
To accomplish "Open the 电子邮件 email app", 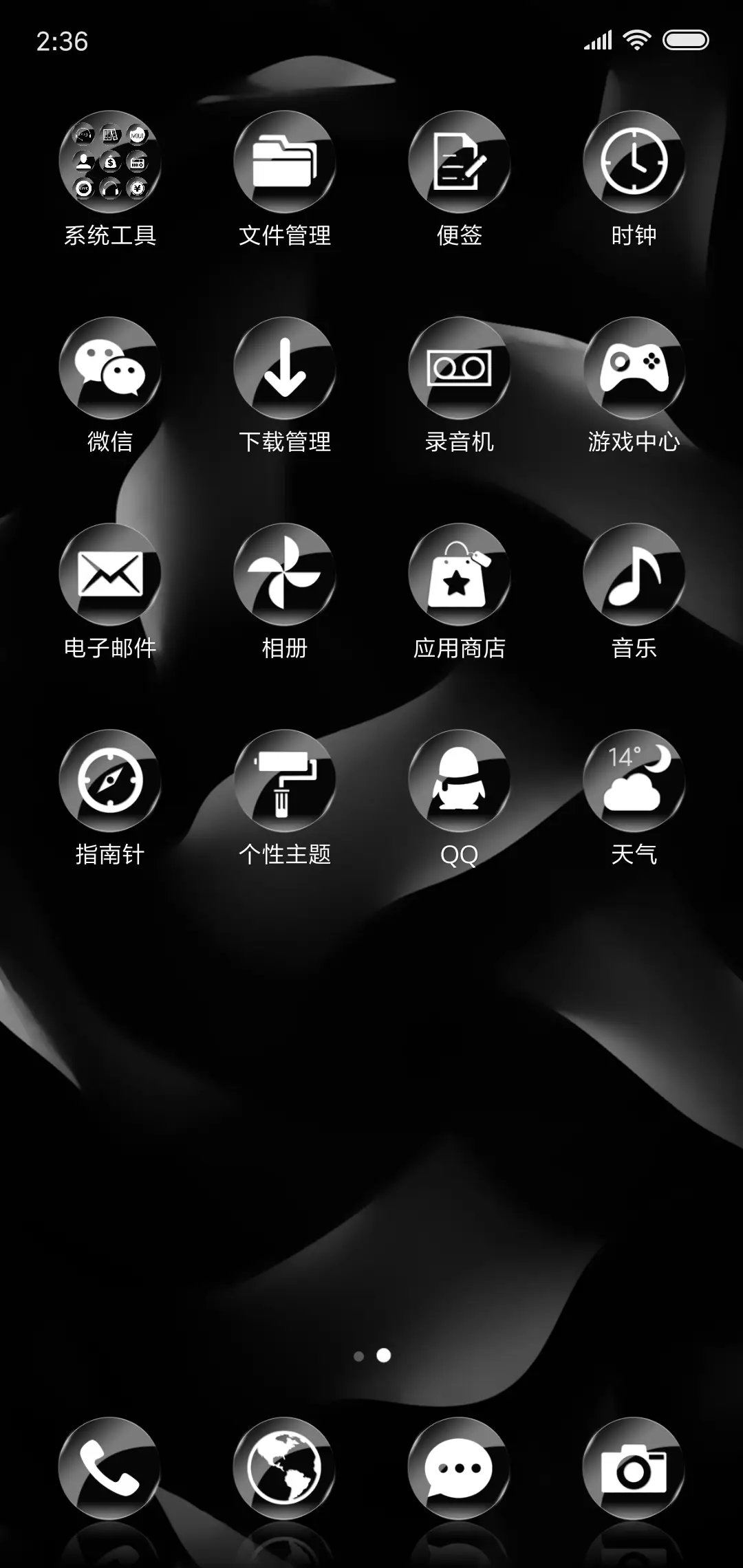I will (109, 574).
